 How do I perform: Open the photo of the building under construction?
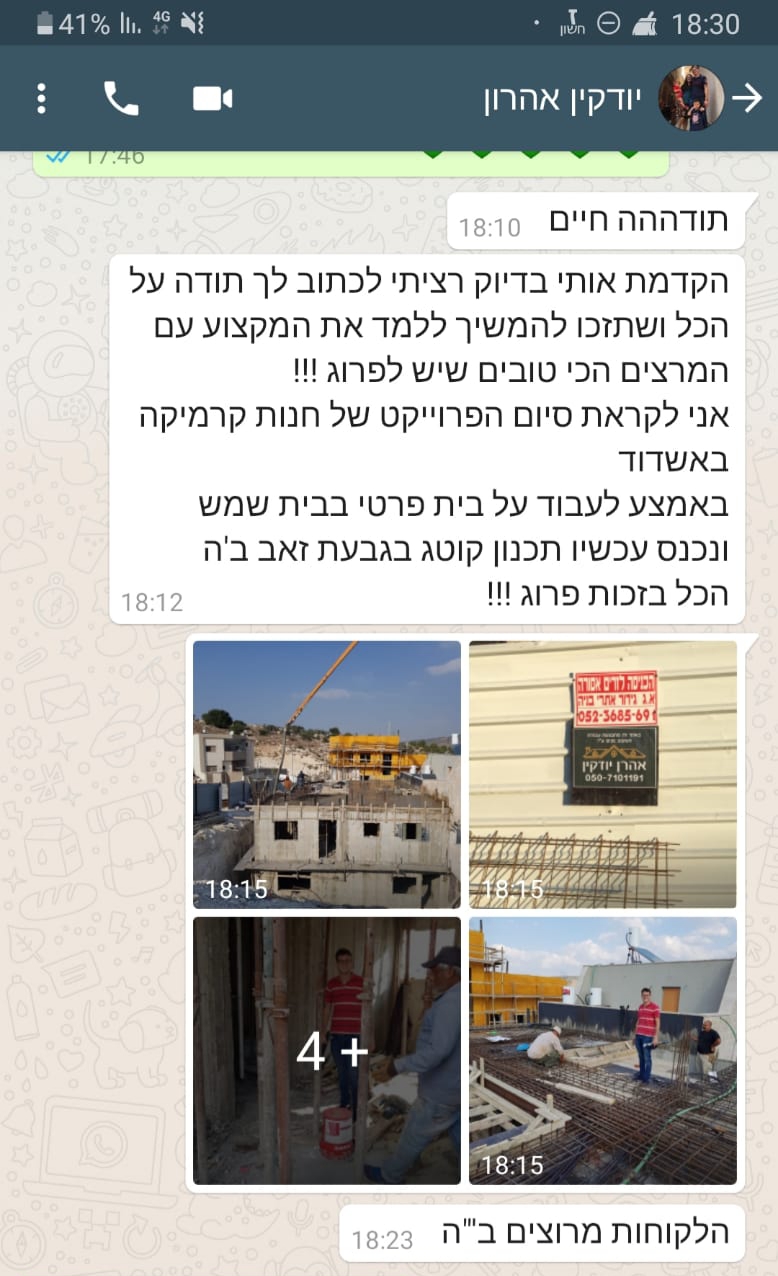click(x=327, y=774)
